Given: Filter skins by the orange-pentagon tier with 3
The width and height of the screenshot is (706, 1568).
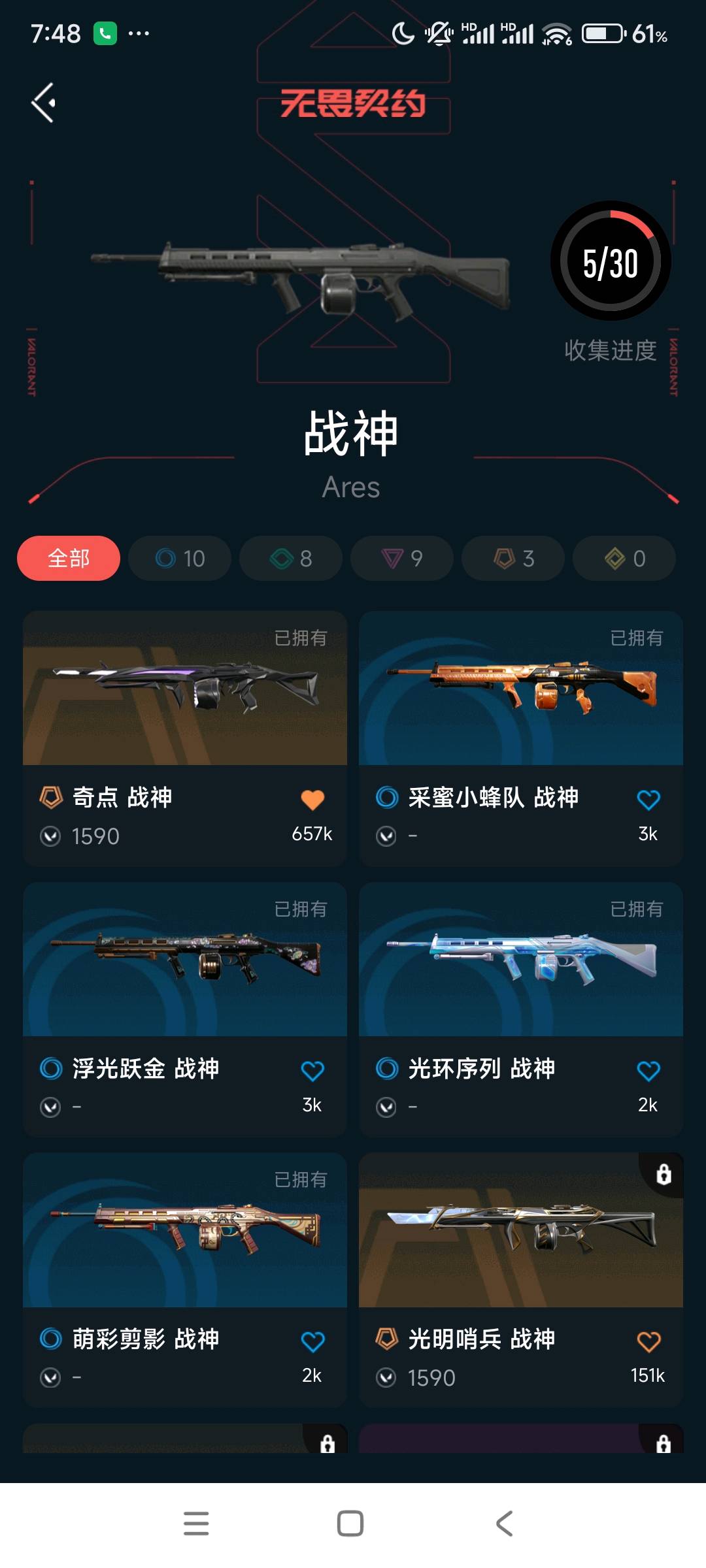Looking at the screenshot, I should coord(513,559).
